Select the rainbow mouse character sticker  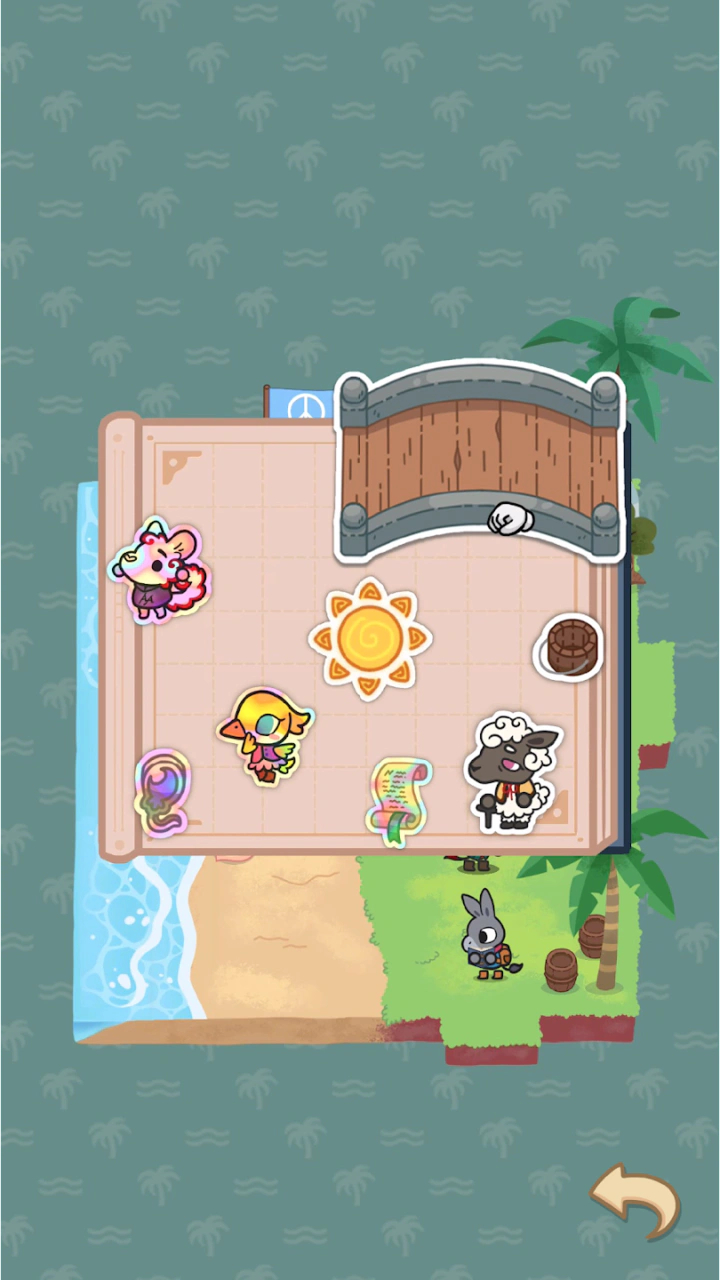(157, 570)
